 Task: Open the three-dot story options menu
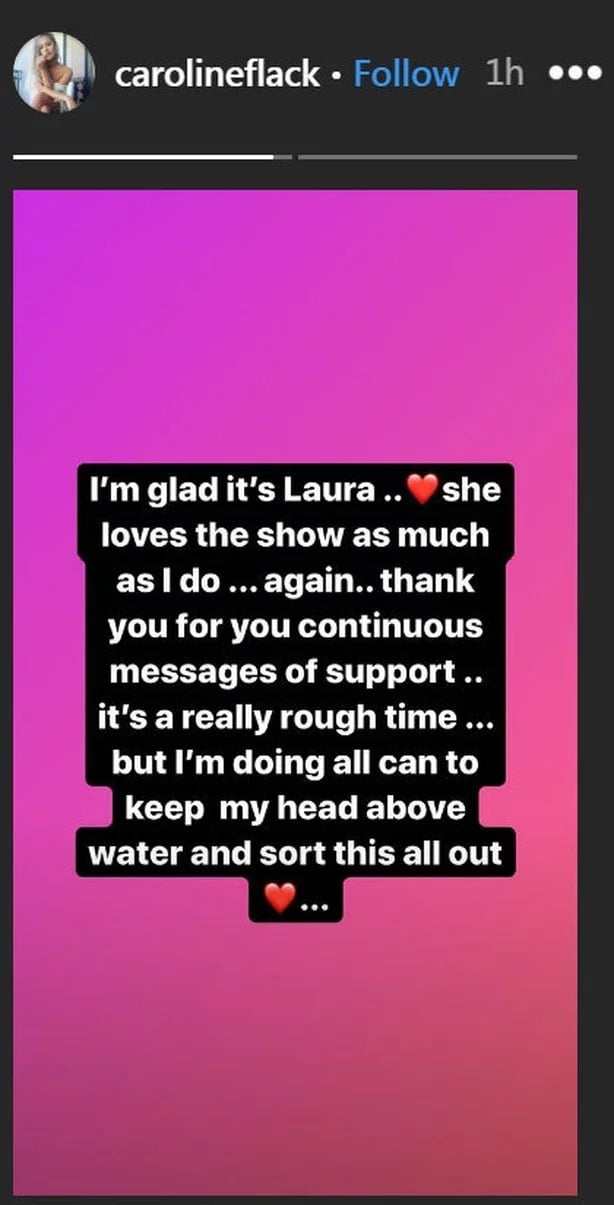[576, 75]
